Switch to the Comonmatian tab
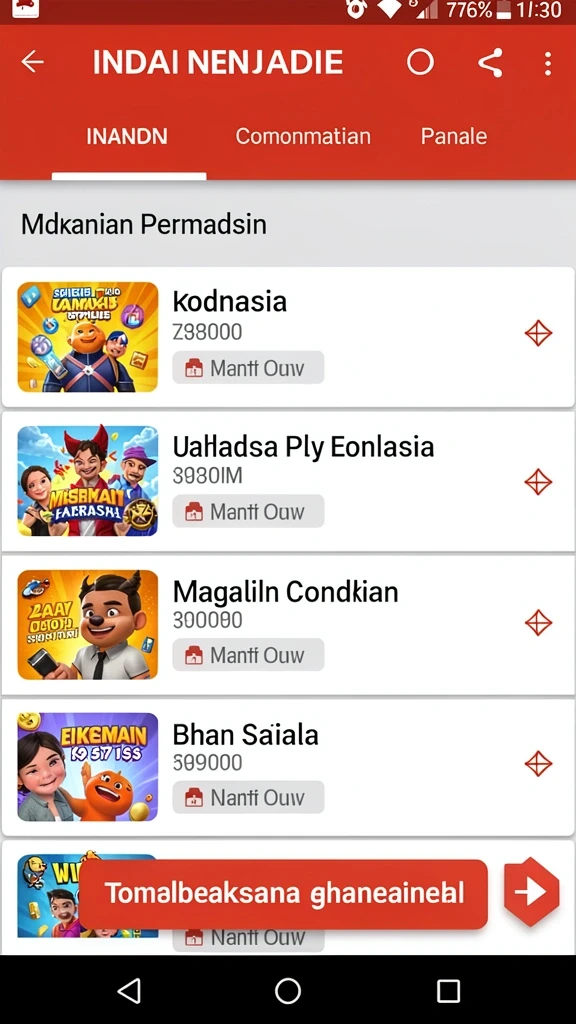Viewport: 576px width, 1024px height. point(303,136)
